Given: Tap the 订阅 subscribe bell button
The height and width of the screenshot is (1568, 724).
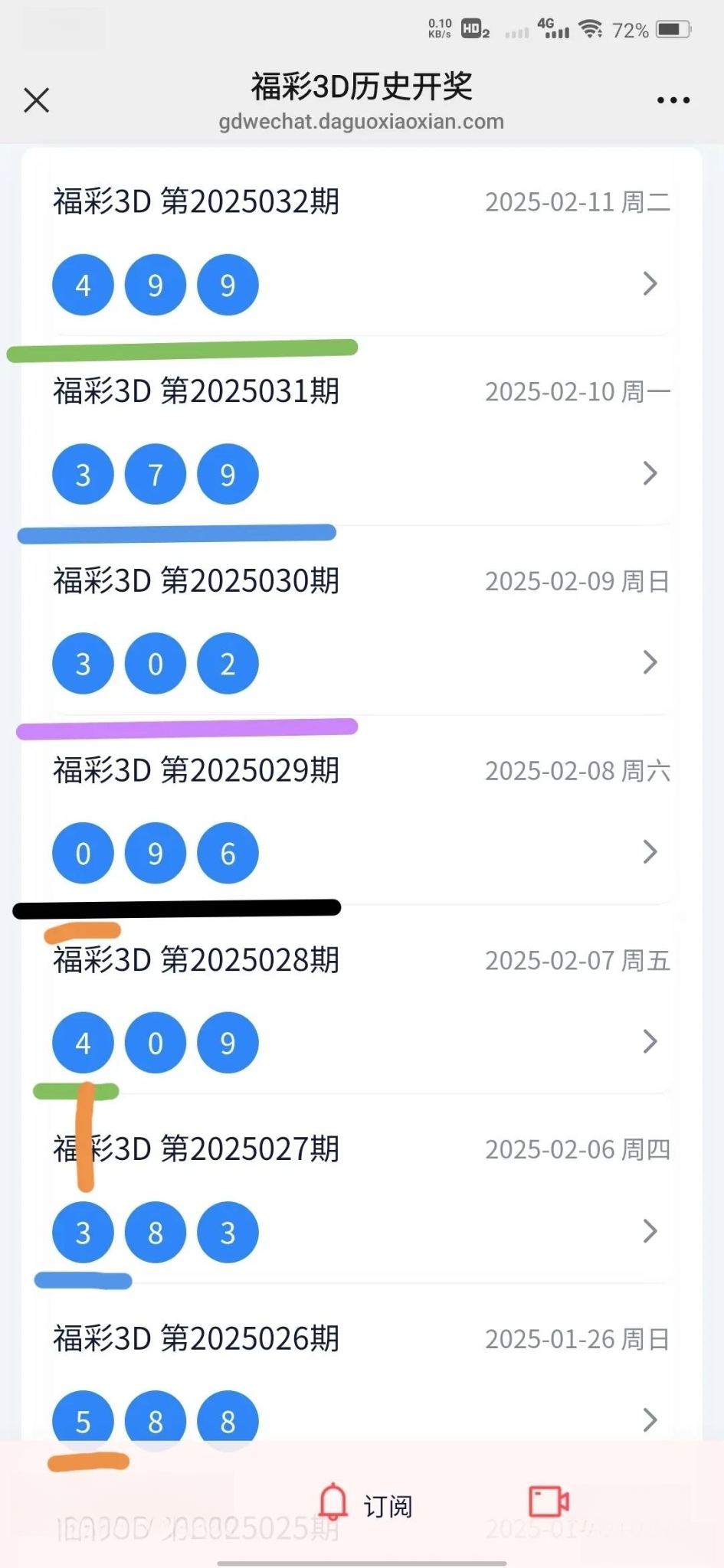Looking at the screenshot, I should point(365,1504).
